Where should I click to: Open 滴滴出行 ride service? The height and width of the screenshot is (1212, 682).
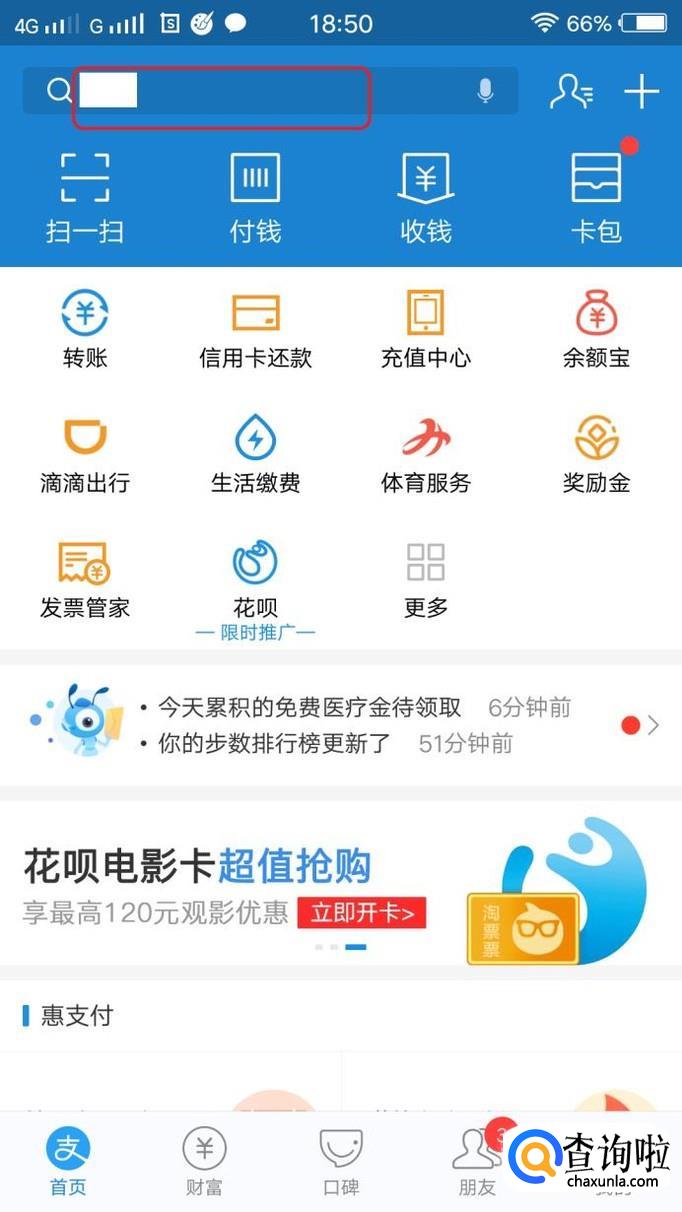tap(85, 455)
